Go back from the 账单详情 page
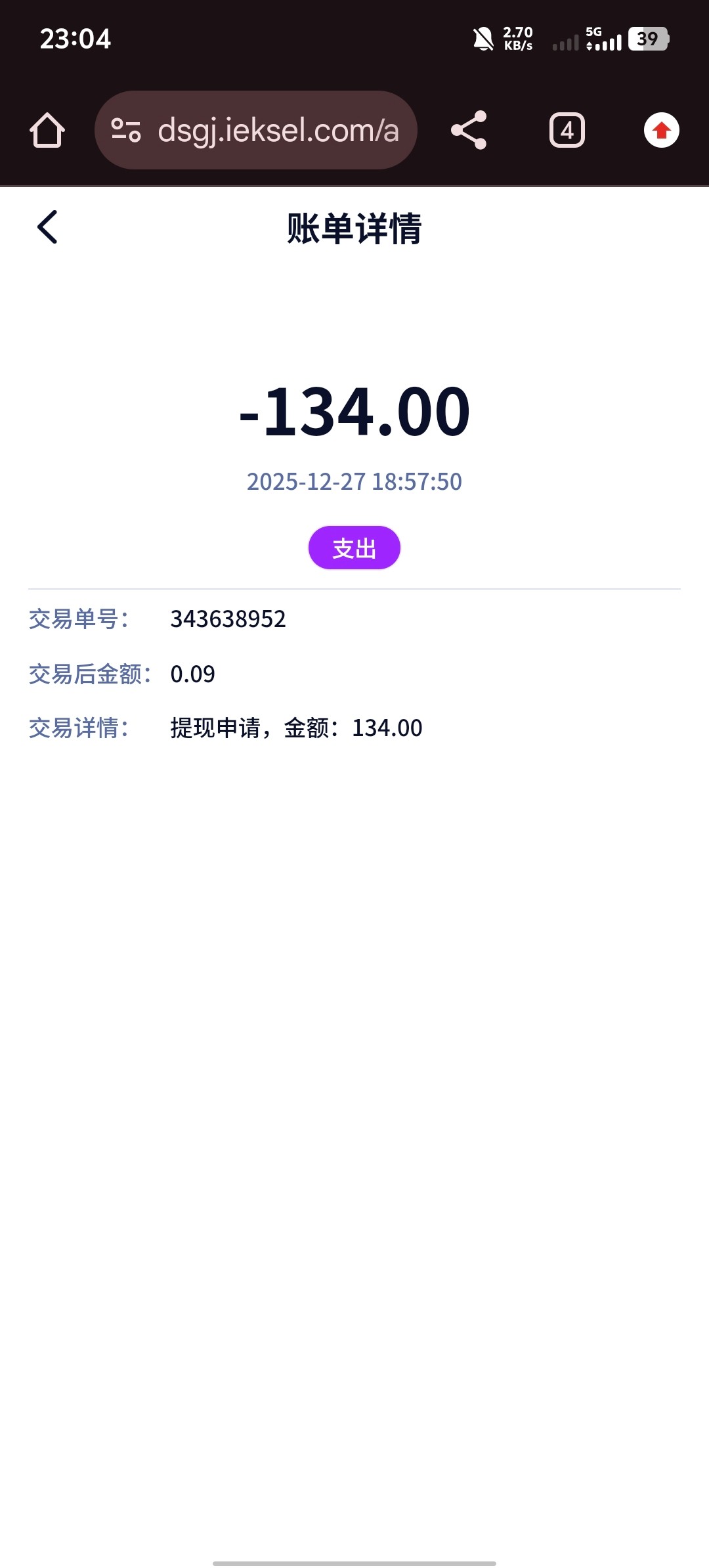Image resolution: width=709 pixels, height=1568 pixels. pyautogui.click(x=47, y=227)
